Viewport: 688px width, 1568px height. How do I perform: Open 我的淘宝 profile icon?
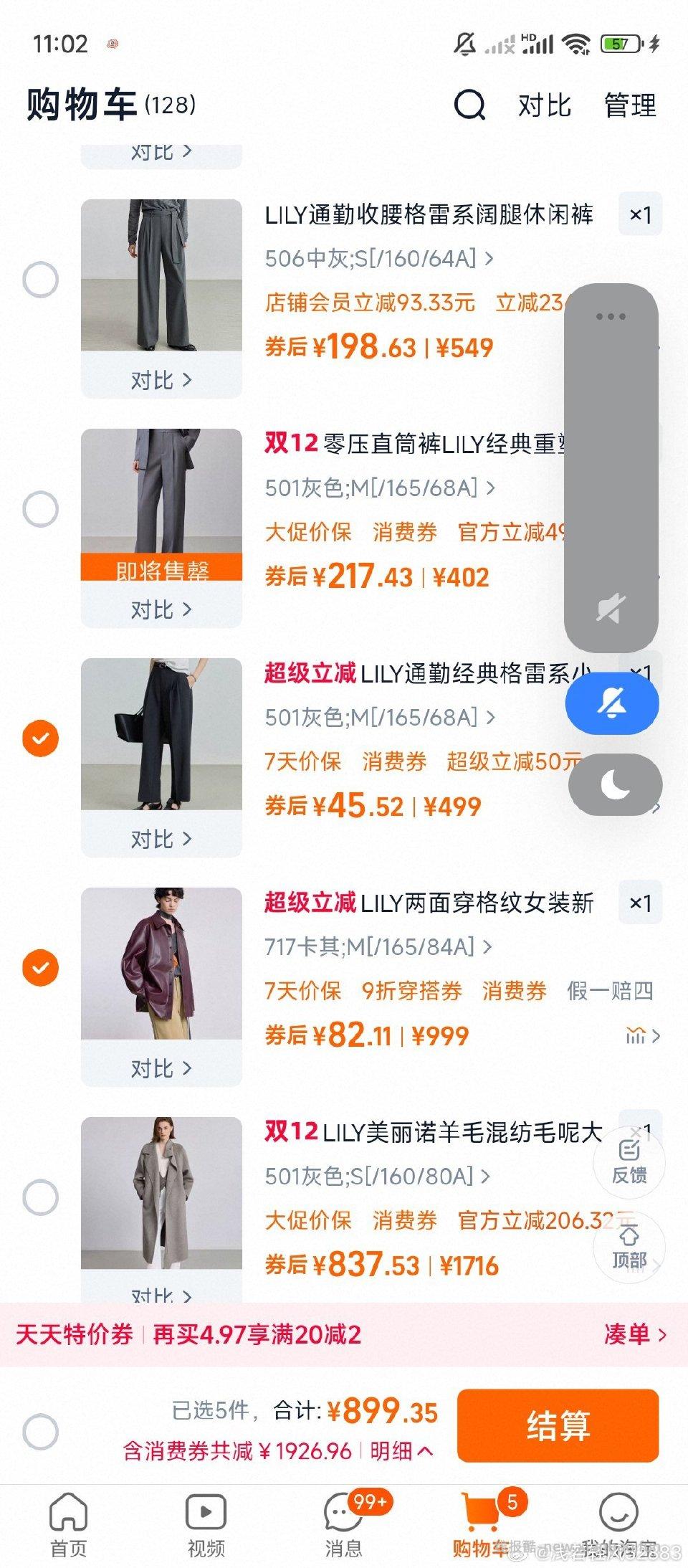pyautogui.click(x=618, y=1510)
